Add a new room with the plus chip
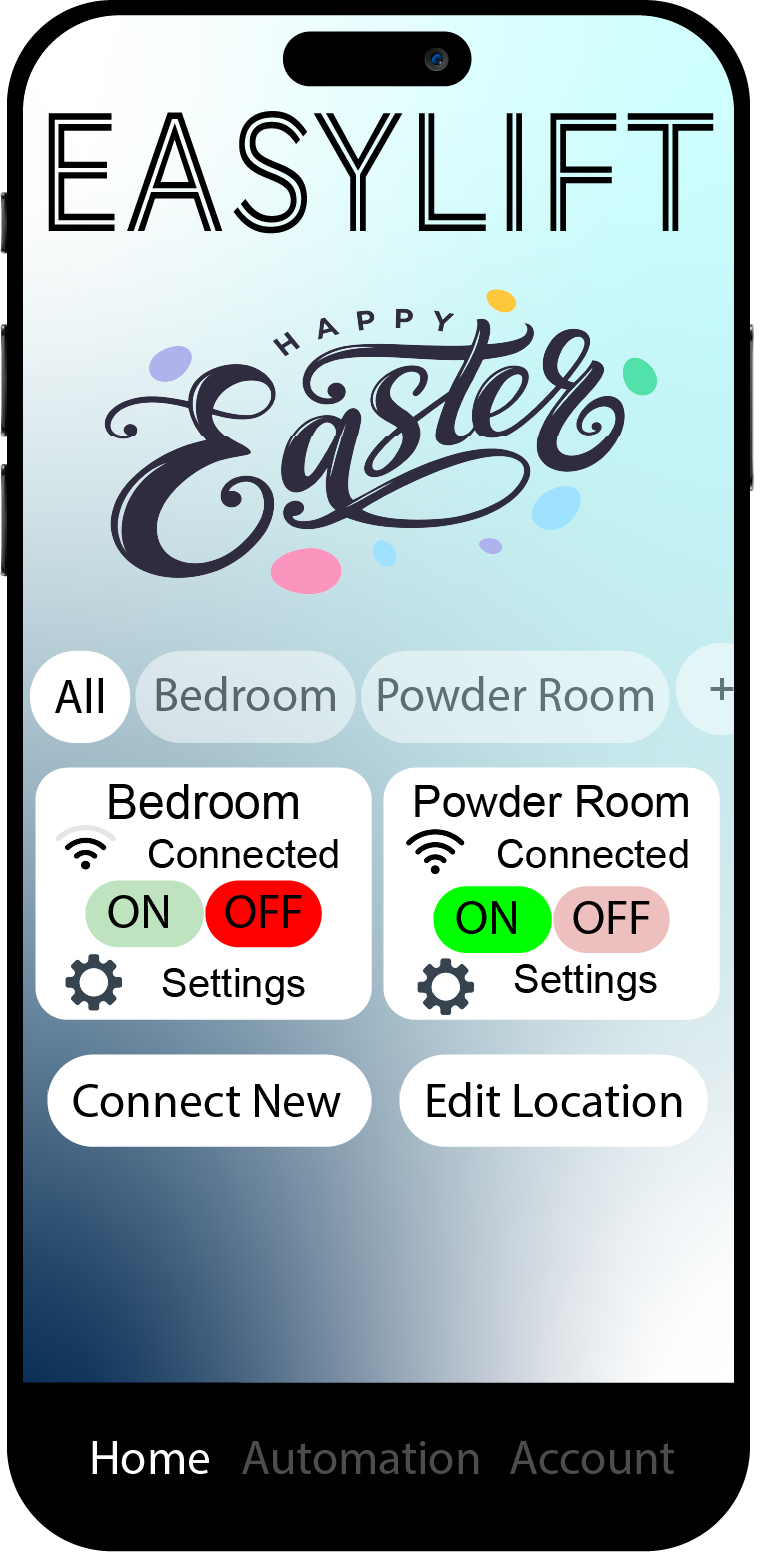This screenshot has width=769, height=1552. (x=708, y=690)
